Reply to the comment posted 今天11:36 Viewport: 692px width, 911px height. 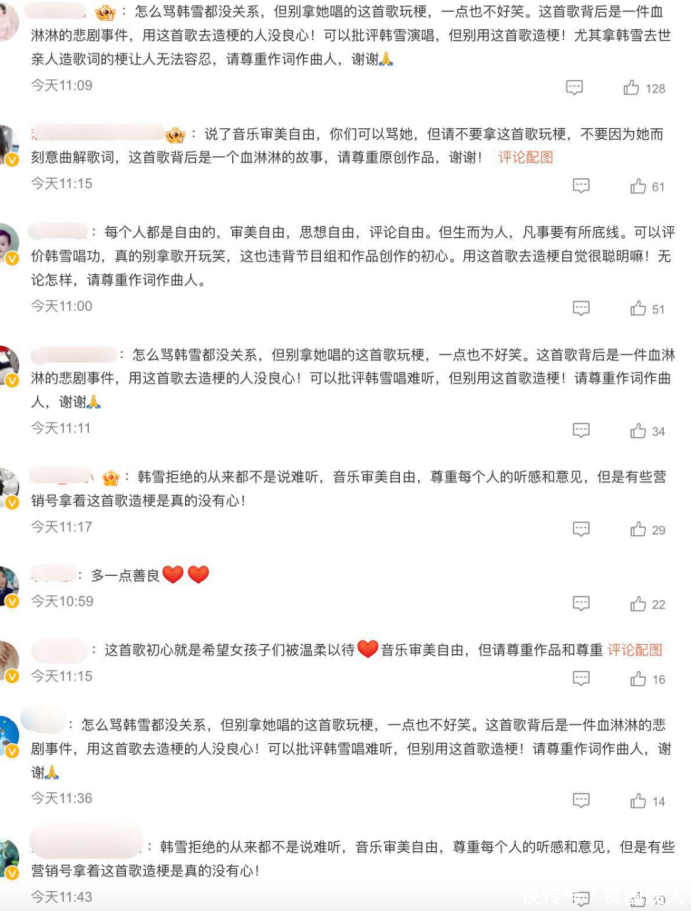[x=580, y=801]
